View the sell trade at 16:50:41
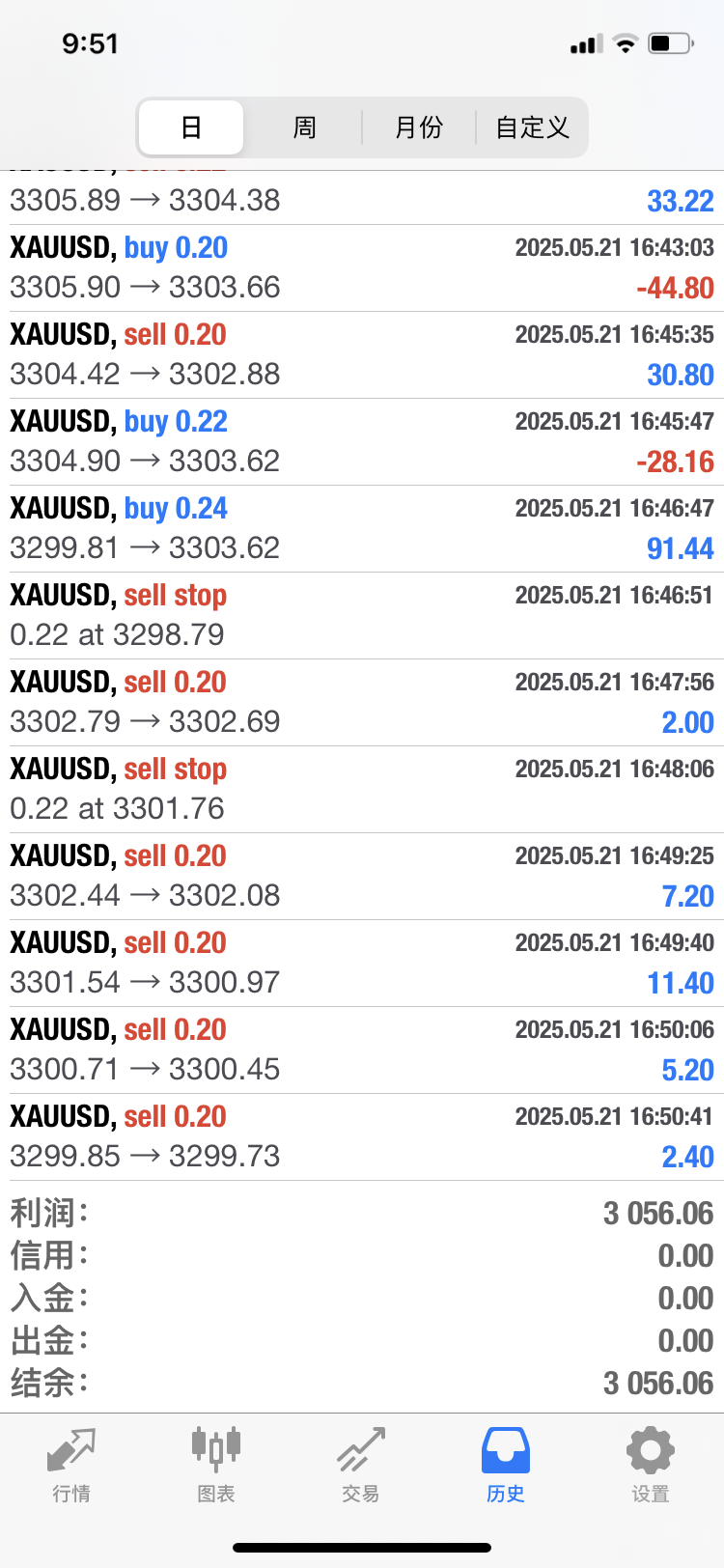The height and width of the screenshot is (1568, 724). 362,1136
